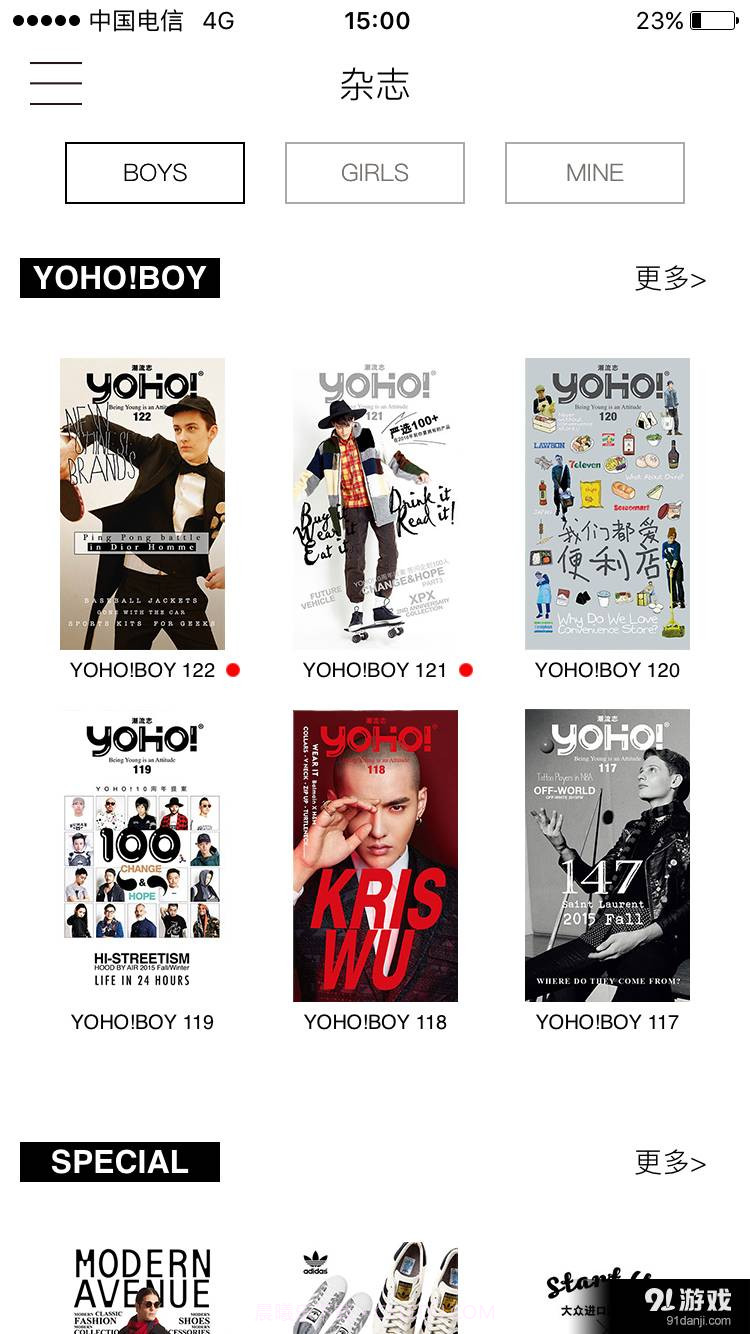
Task: Tap the 杂志 page title
Action: (375, 84)
